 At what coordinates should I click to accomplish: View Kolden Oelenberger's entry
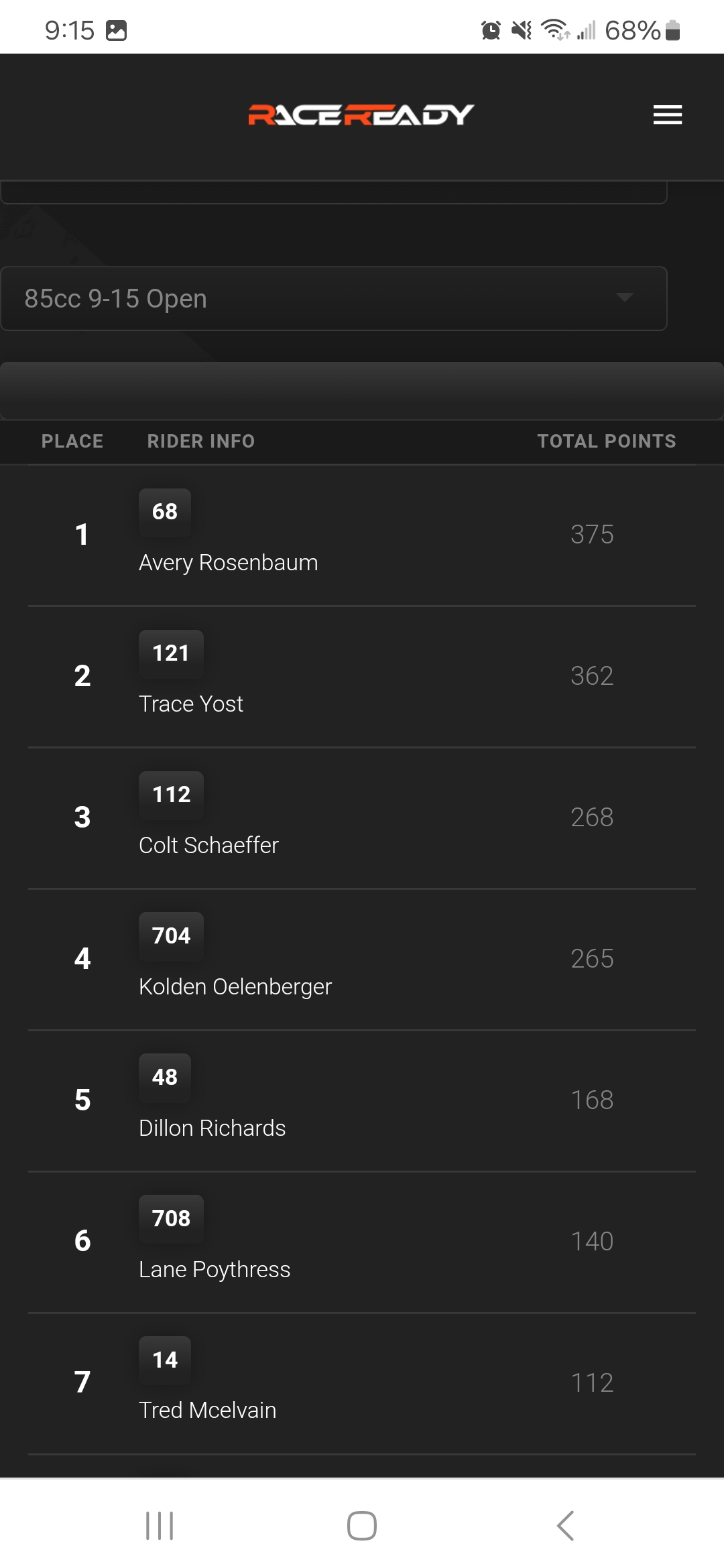click(x=362, y=960)
